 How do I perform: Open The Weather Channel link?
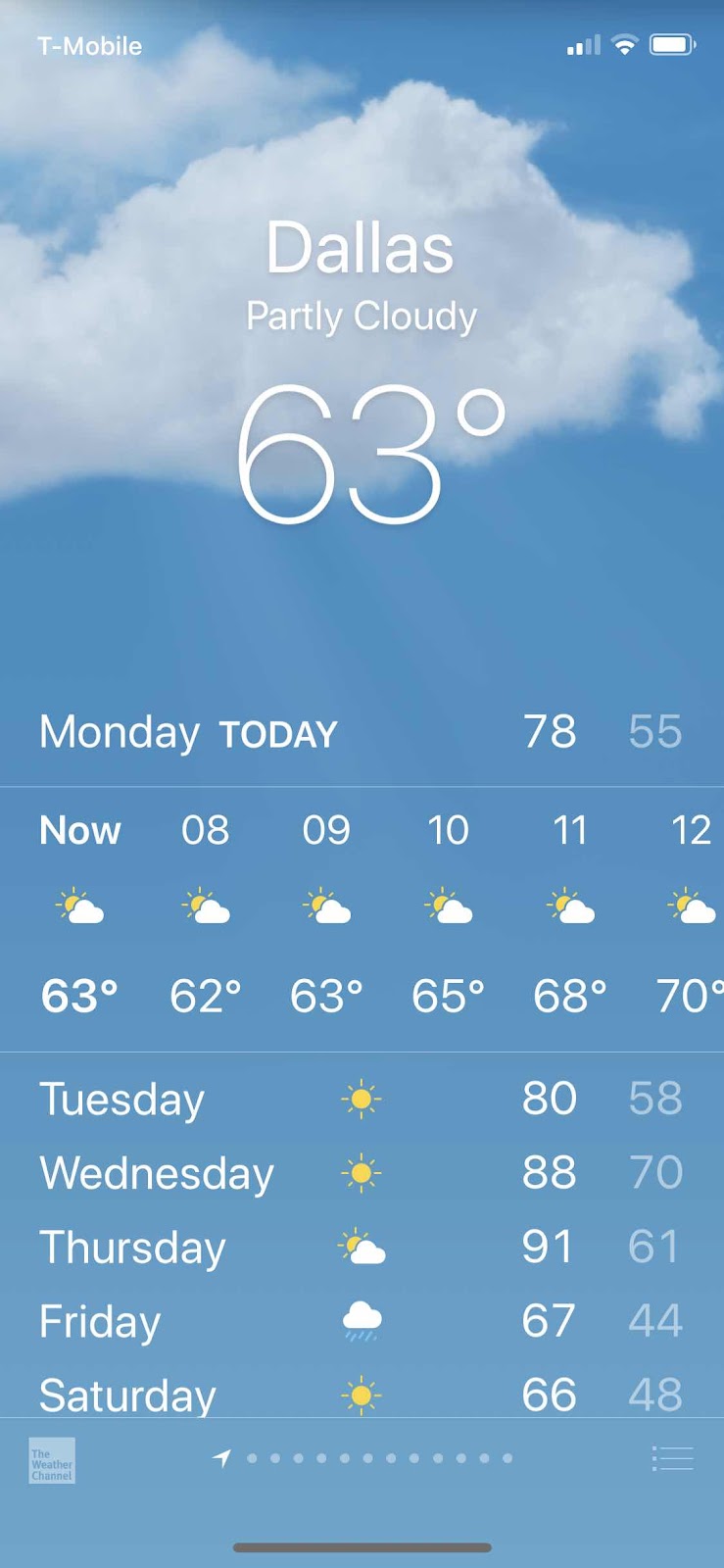(52, 1460)
